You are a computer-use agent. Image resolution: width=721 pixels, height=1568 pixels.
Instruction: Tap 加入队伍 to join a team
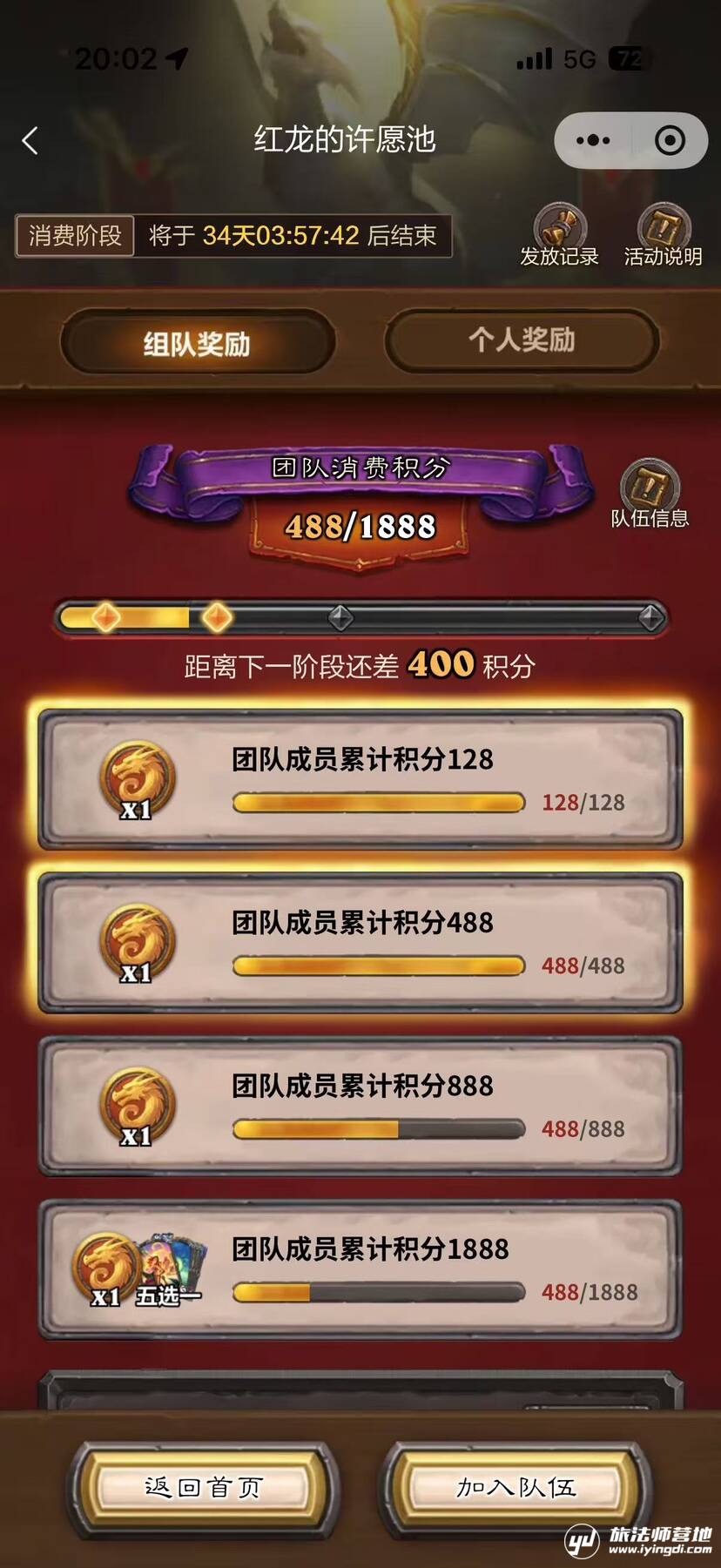click(x=515, y=1487)
